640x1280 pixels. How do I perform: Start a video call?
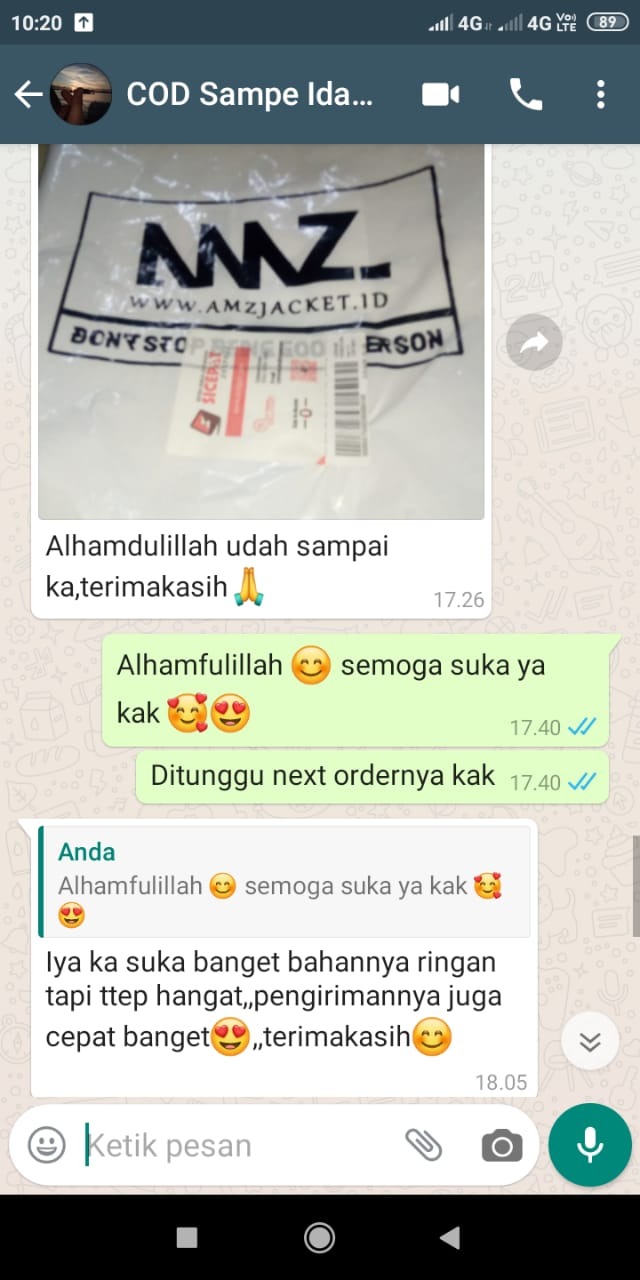pyautogui.click(x=440, y=95)
